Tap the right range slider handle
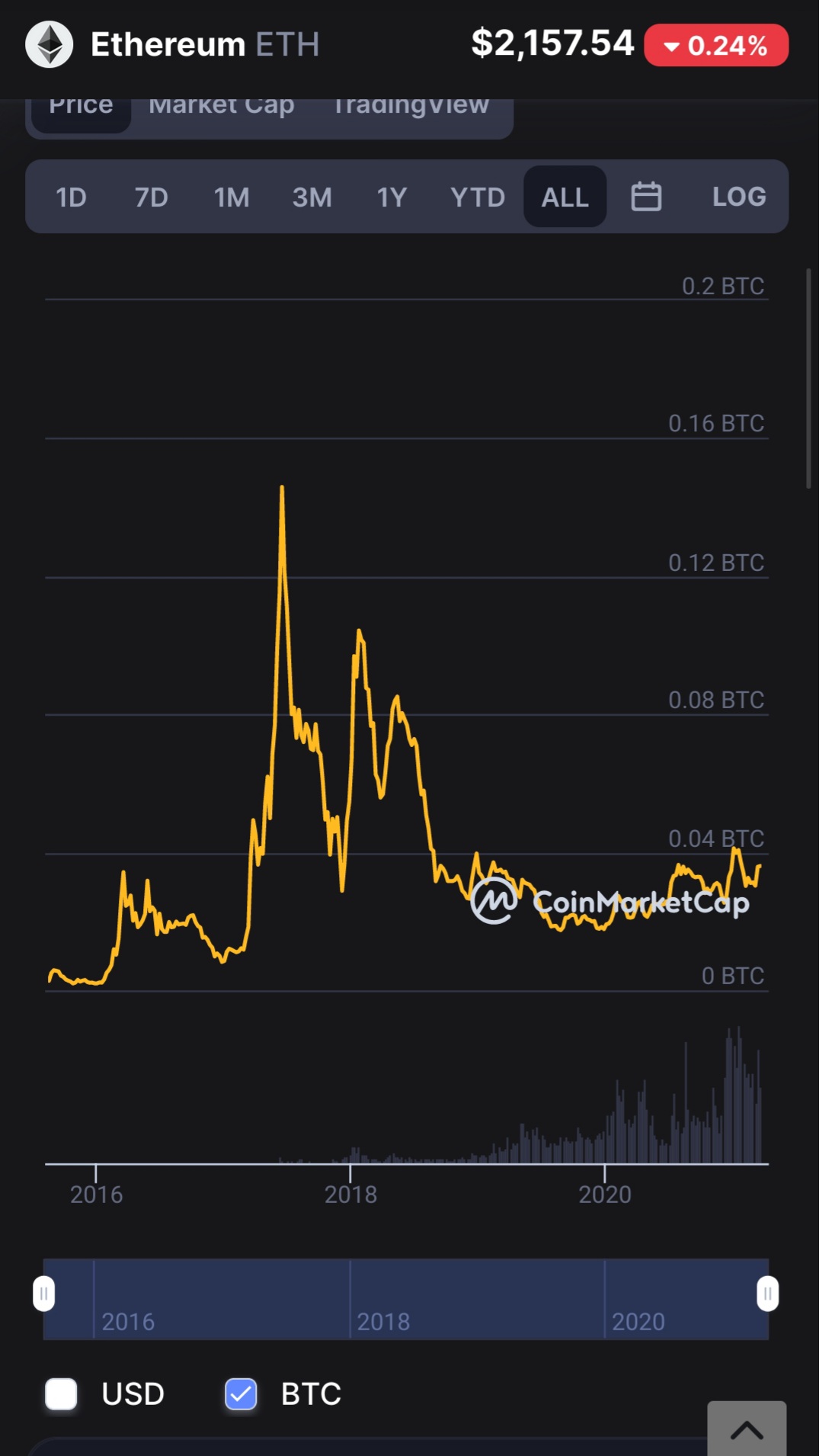The height and width of the screenshot is (1456, 819). coord(767,1294)
